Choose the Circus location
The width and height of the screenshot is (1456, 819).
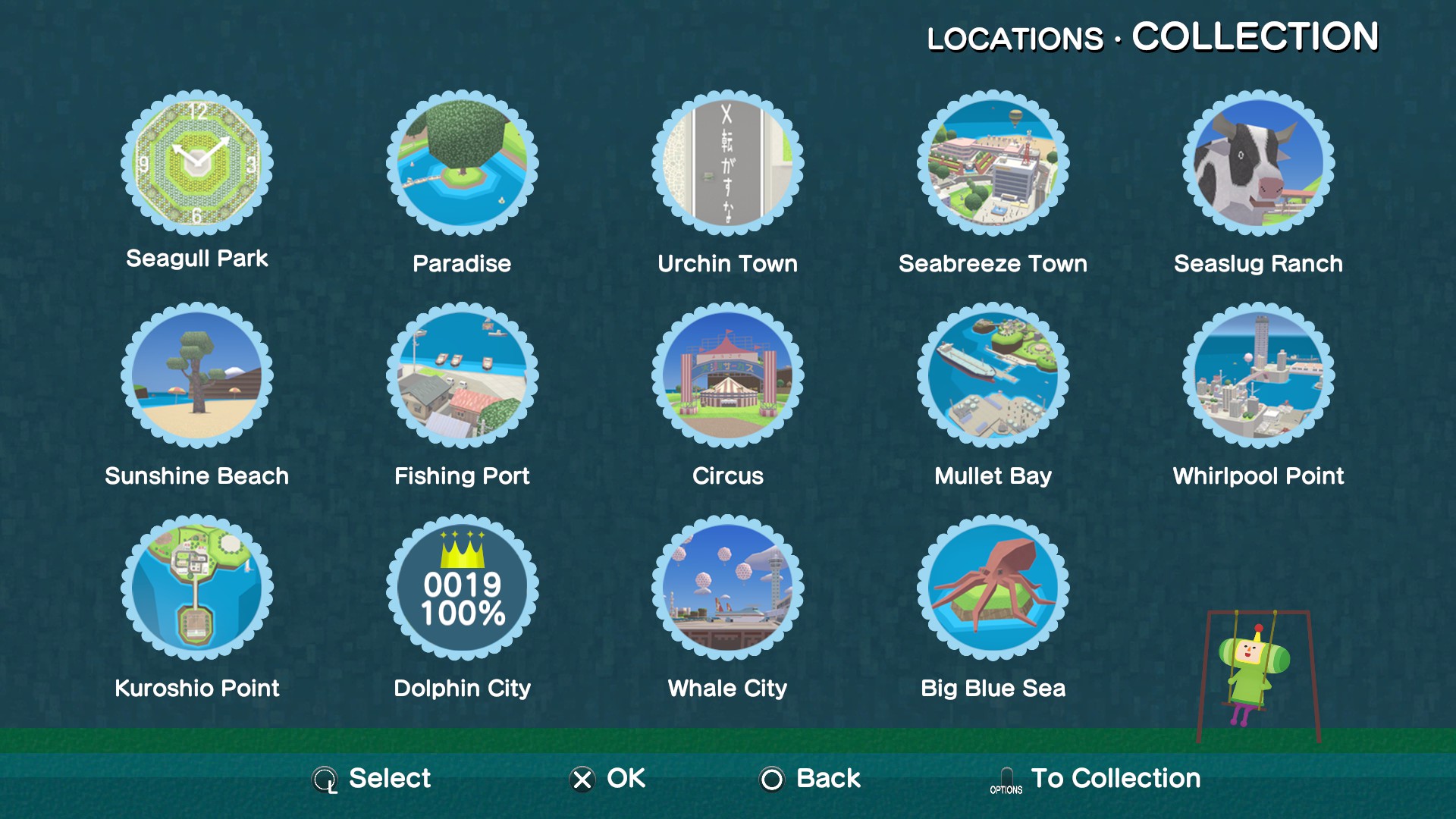[728, 375]
